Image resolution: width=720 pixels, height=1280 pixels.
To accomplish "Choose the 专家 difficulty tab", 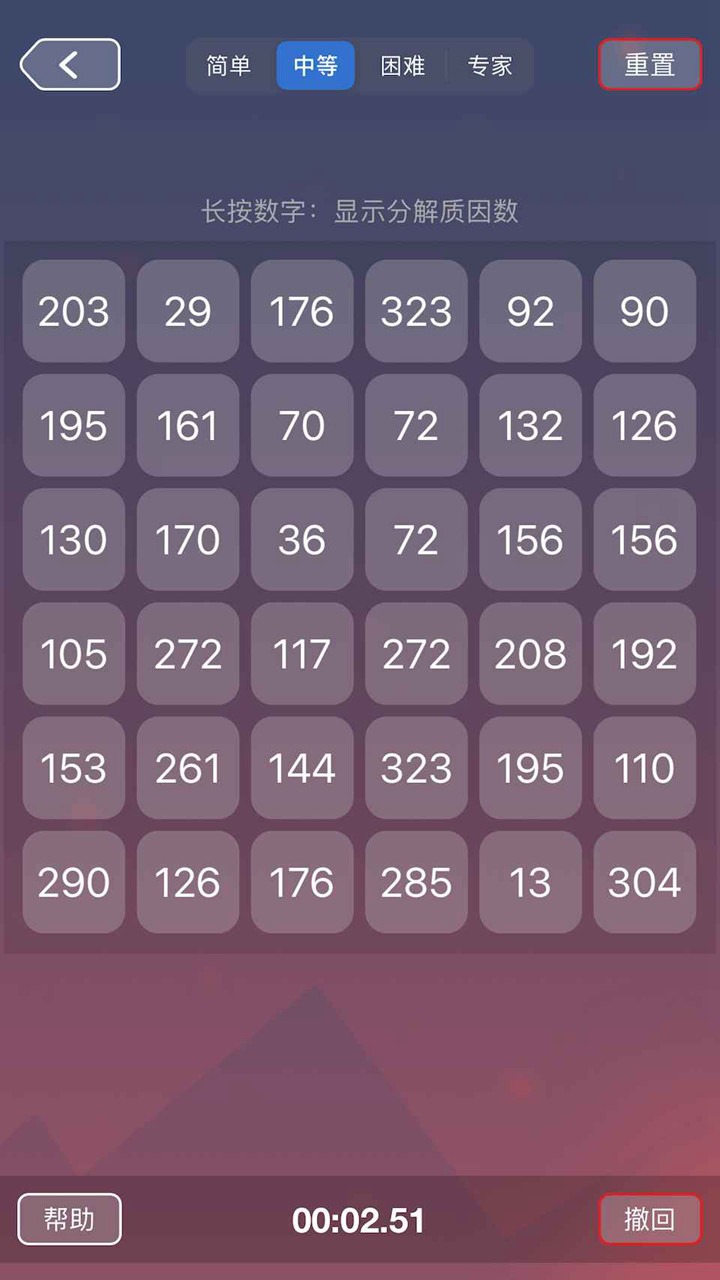I will (x=490, y=66).
